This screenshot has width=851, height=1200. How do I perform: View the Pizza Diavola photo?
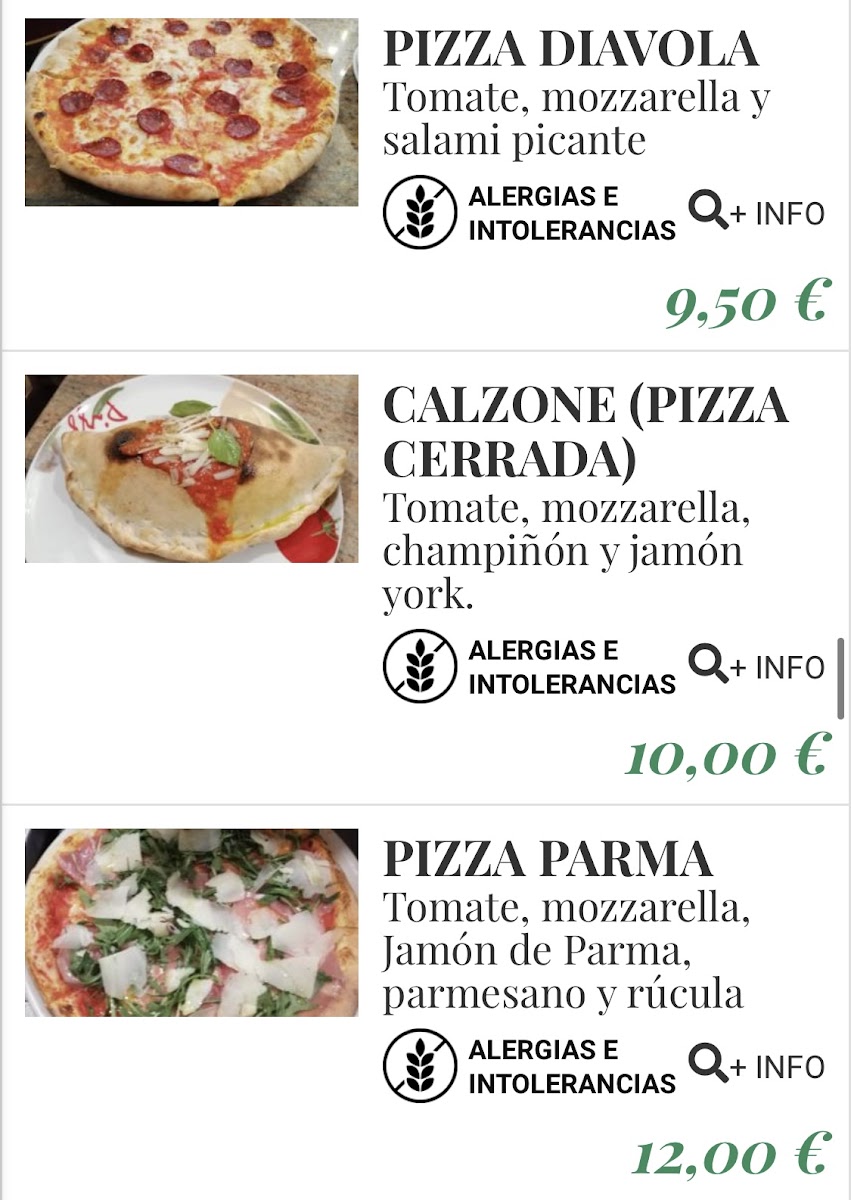tap(191, 112)
